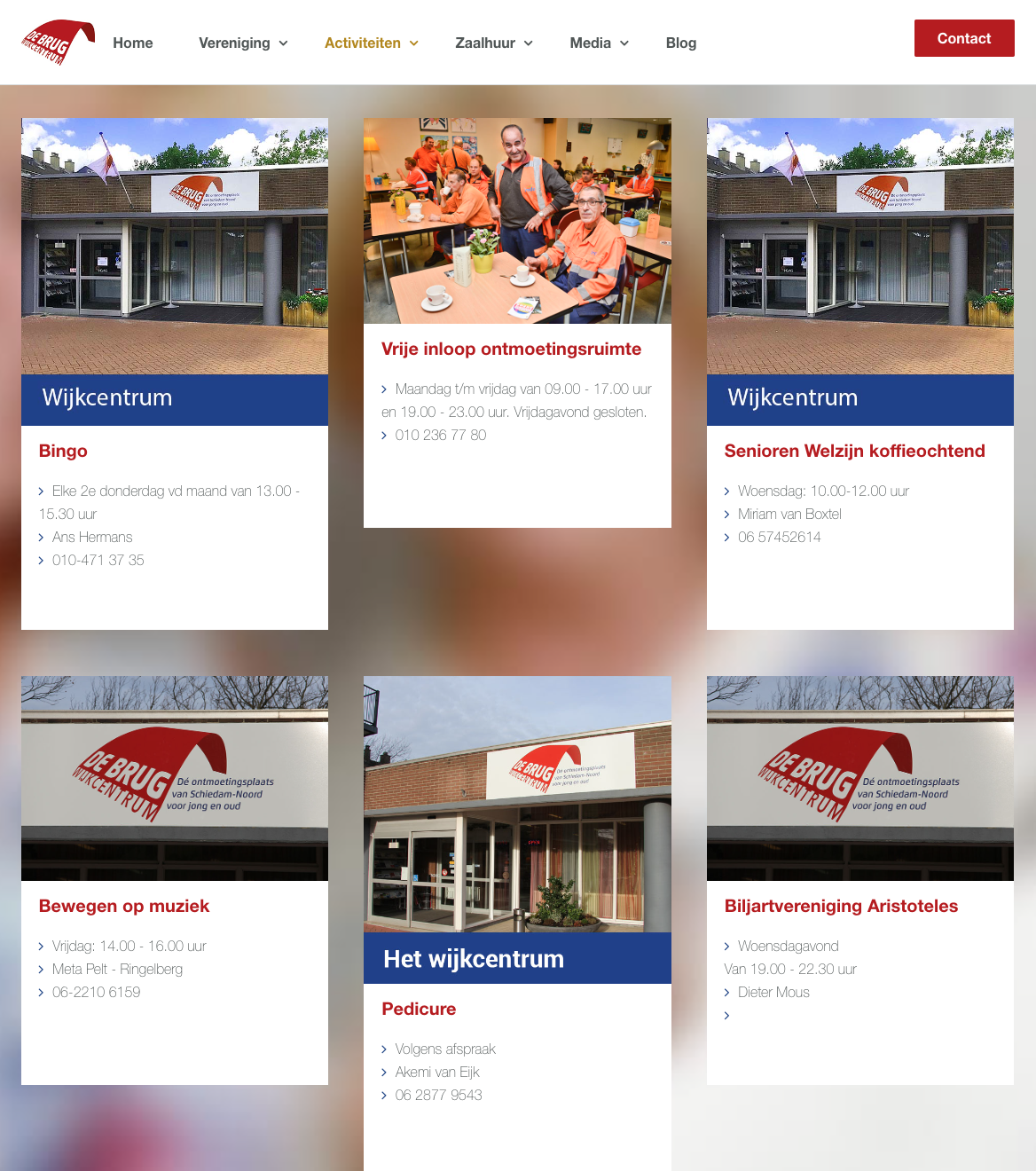This screenshot has height=1171, width=1036.
Task: Expand the Activiteiten dropdown menu
Action: [371, 43]
